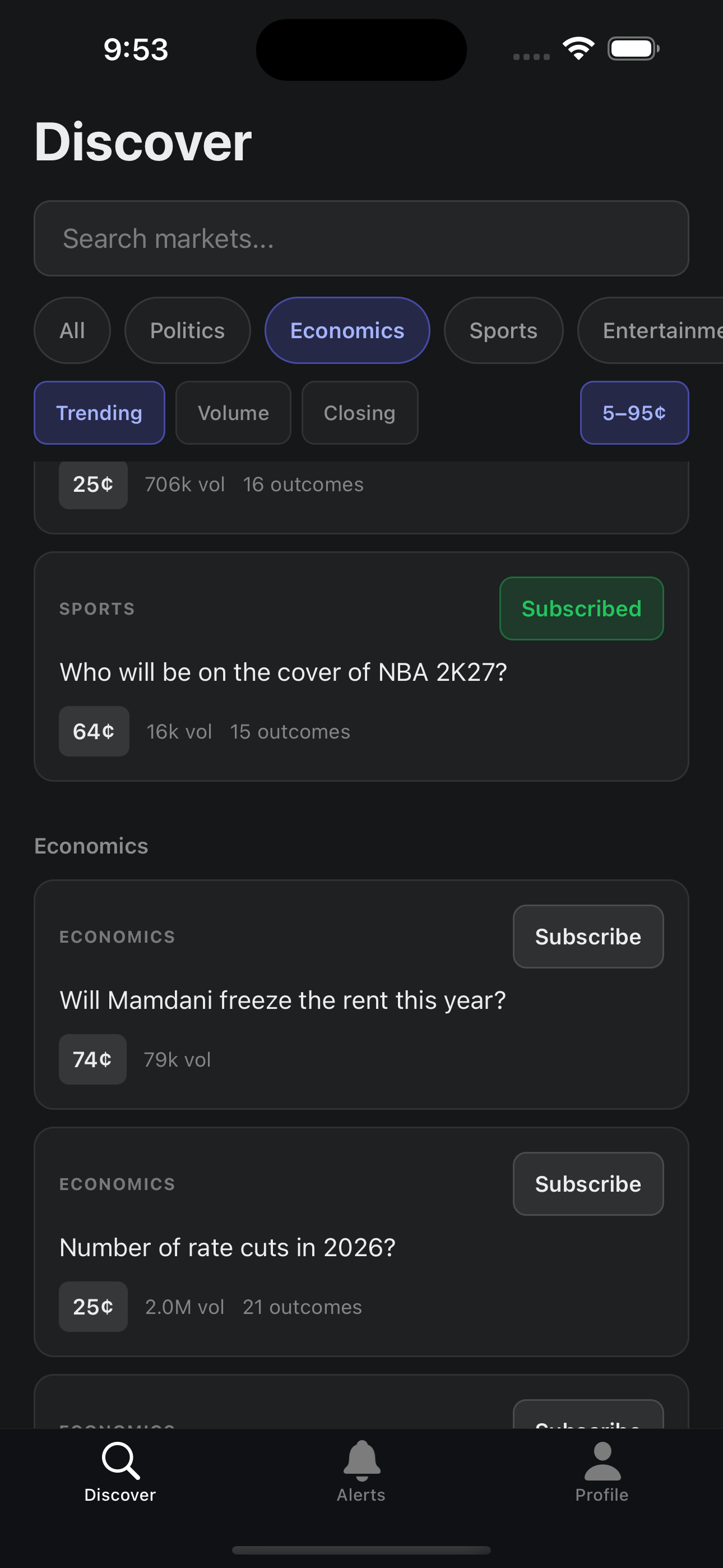Subscribe to the 2026 rate cuts market

click(587, 1184)
